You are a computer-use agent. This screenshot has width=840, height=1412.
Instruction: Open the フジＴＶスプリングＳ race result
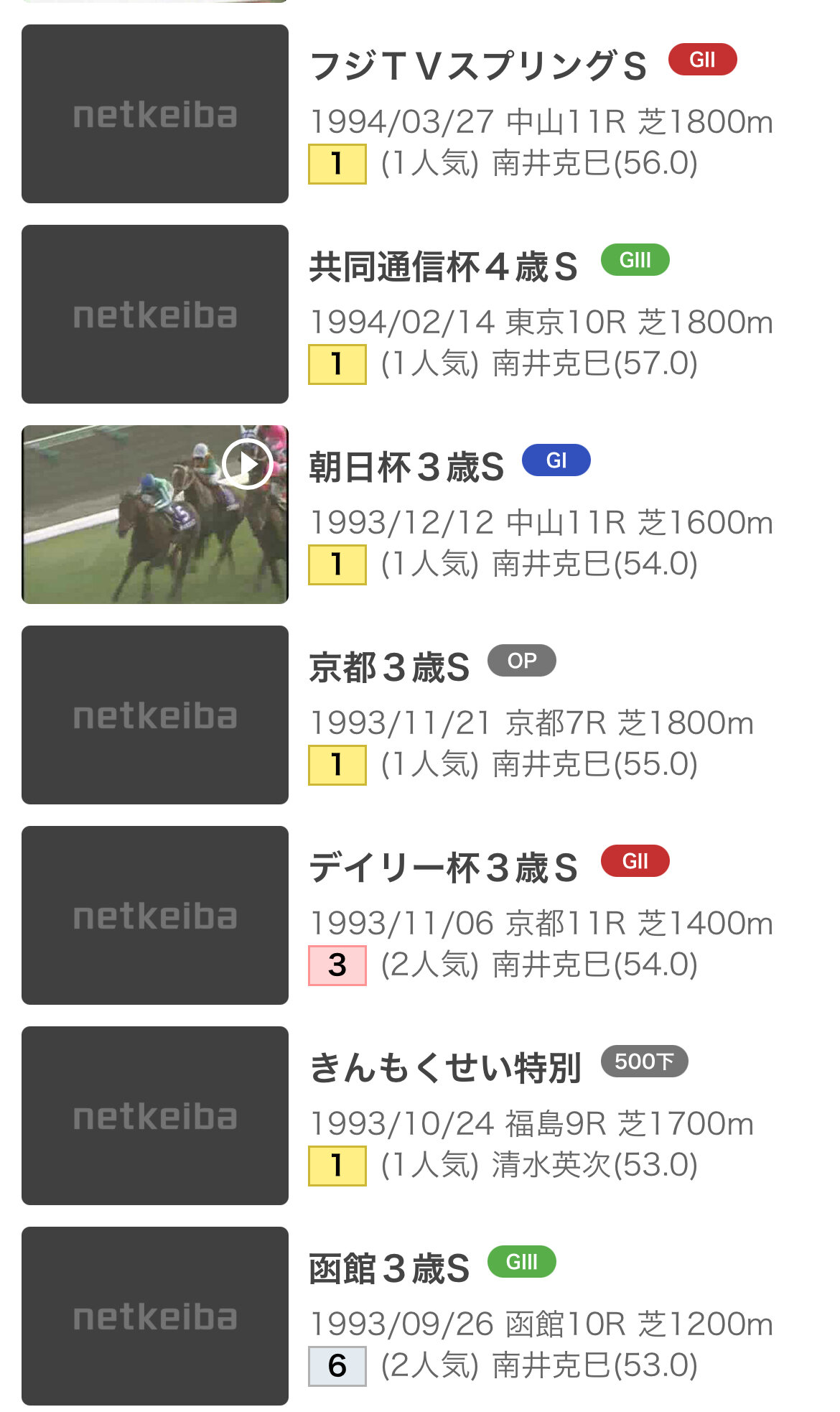[x=477, y=66]
